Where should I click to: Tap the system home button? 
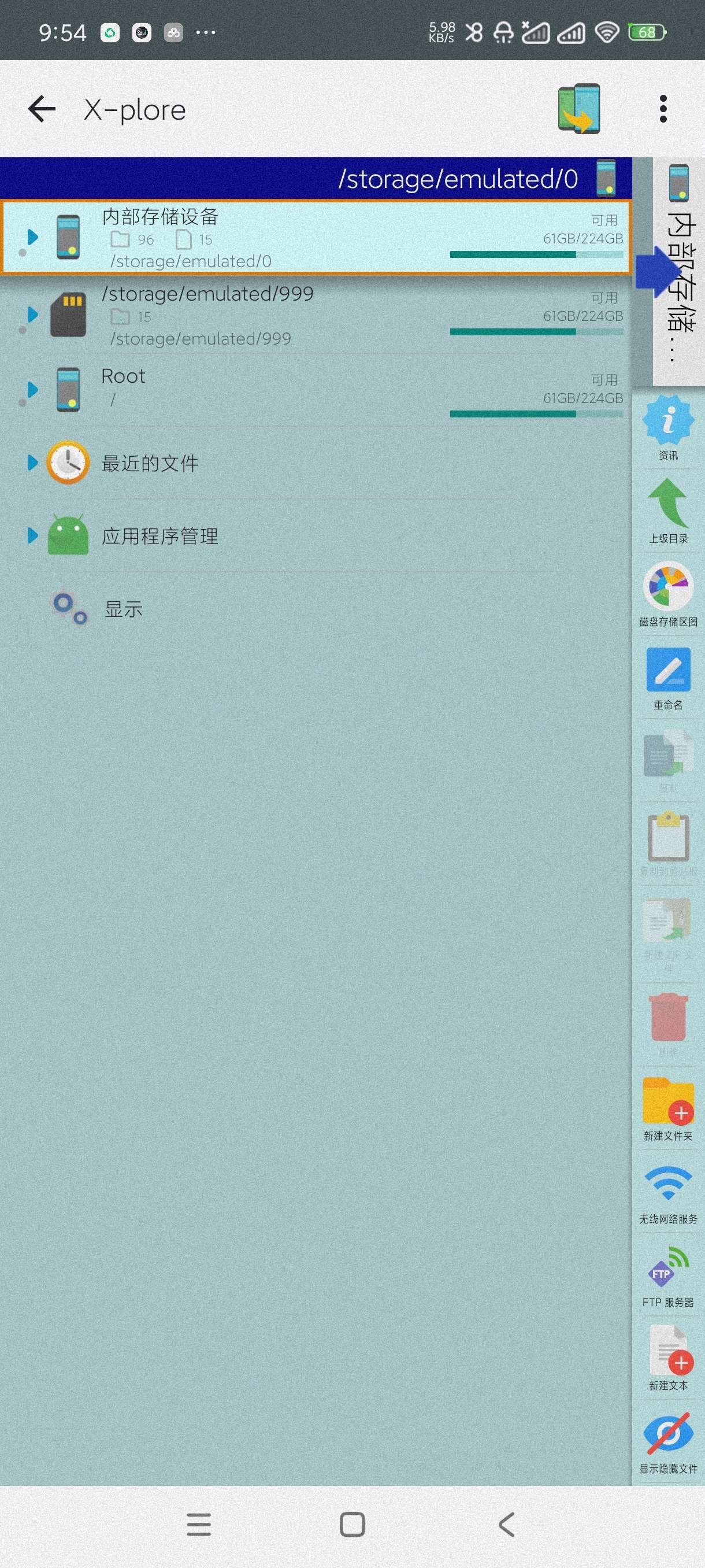(x=352, y=1524)
